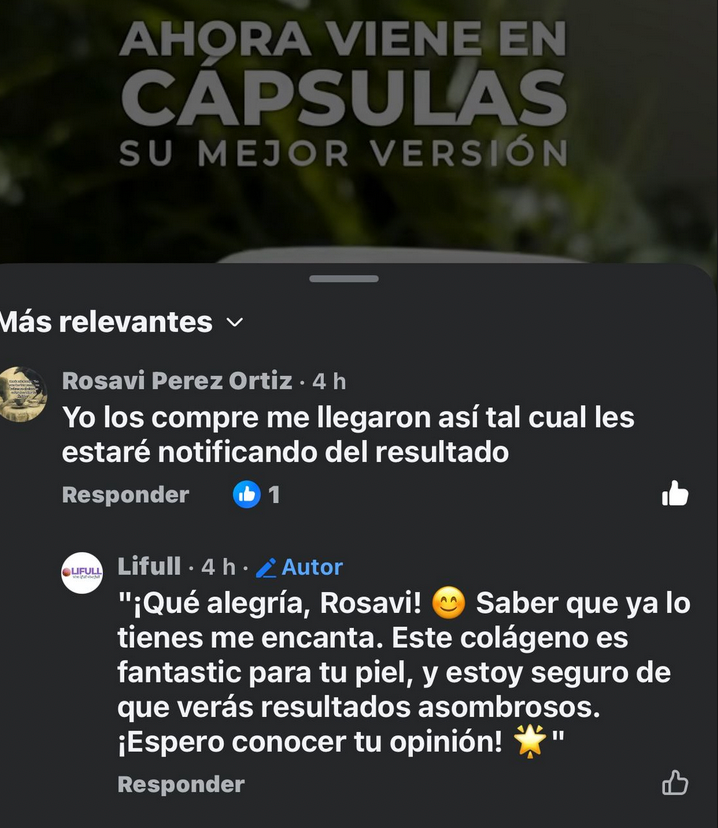Open the Más relevantes sort dropdown
Screen dimensions: 718x828
pos(120,322)
